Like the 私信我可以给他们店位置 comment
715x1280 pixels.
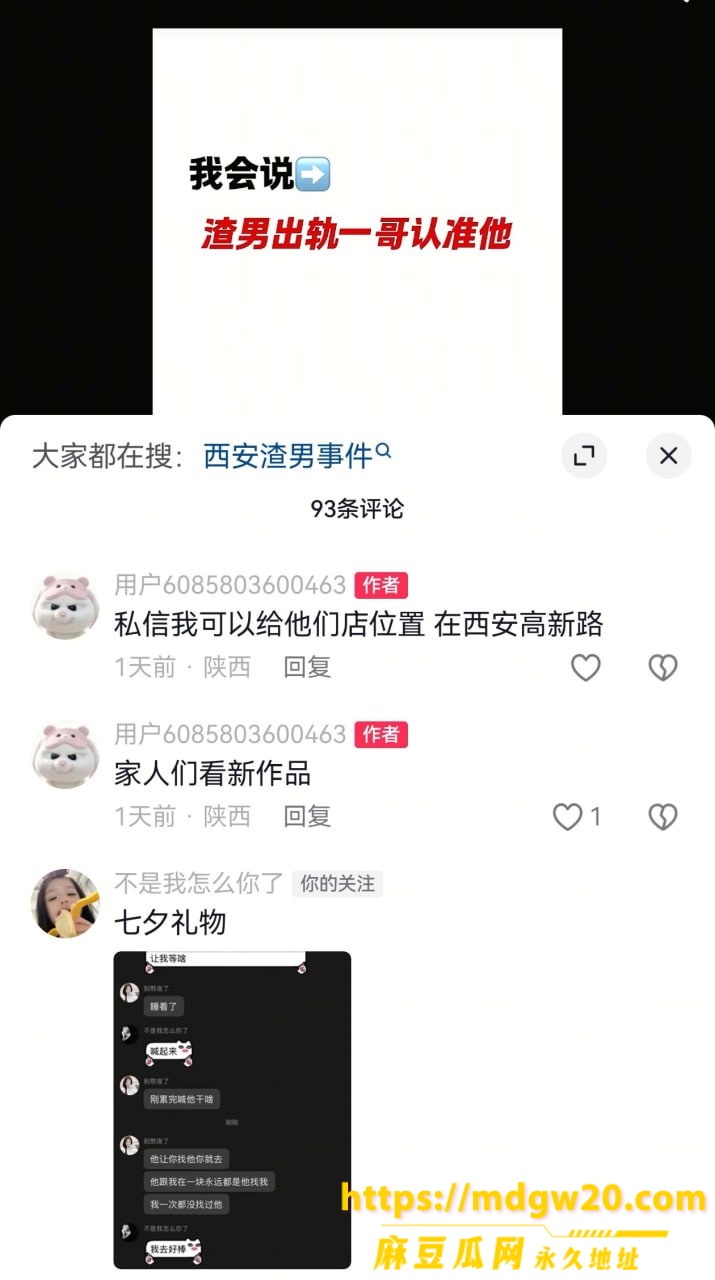[x=585, y=667]
